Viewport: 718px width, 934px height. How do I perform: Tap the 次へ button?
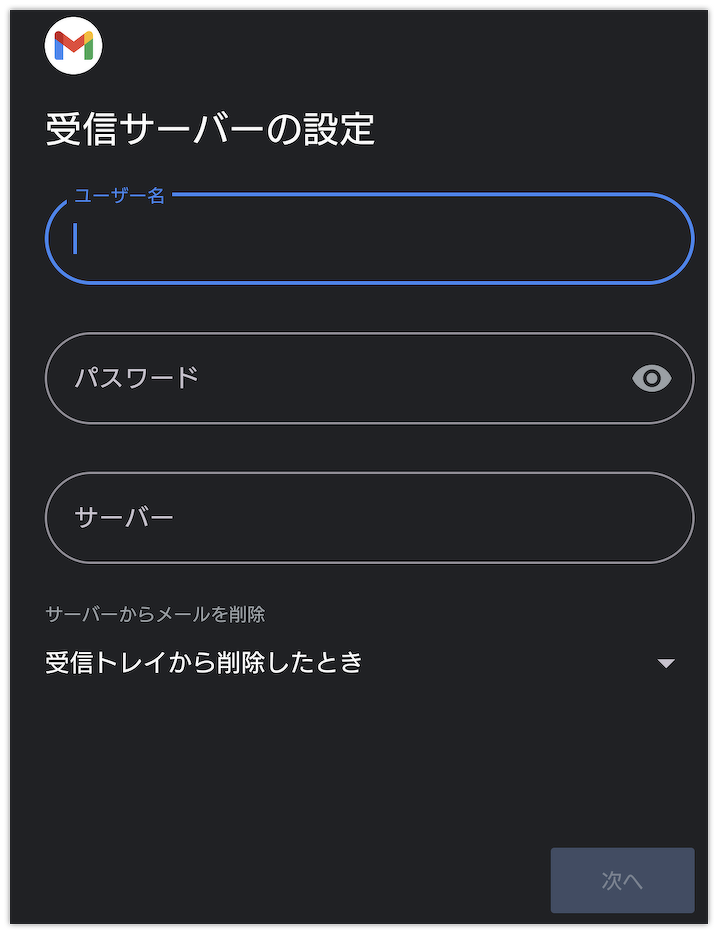(622, 880)
